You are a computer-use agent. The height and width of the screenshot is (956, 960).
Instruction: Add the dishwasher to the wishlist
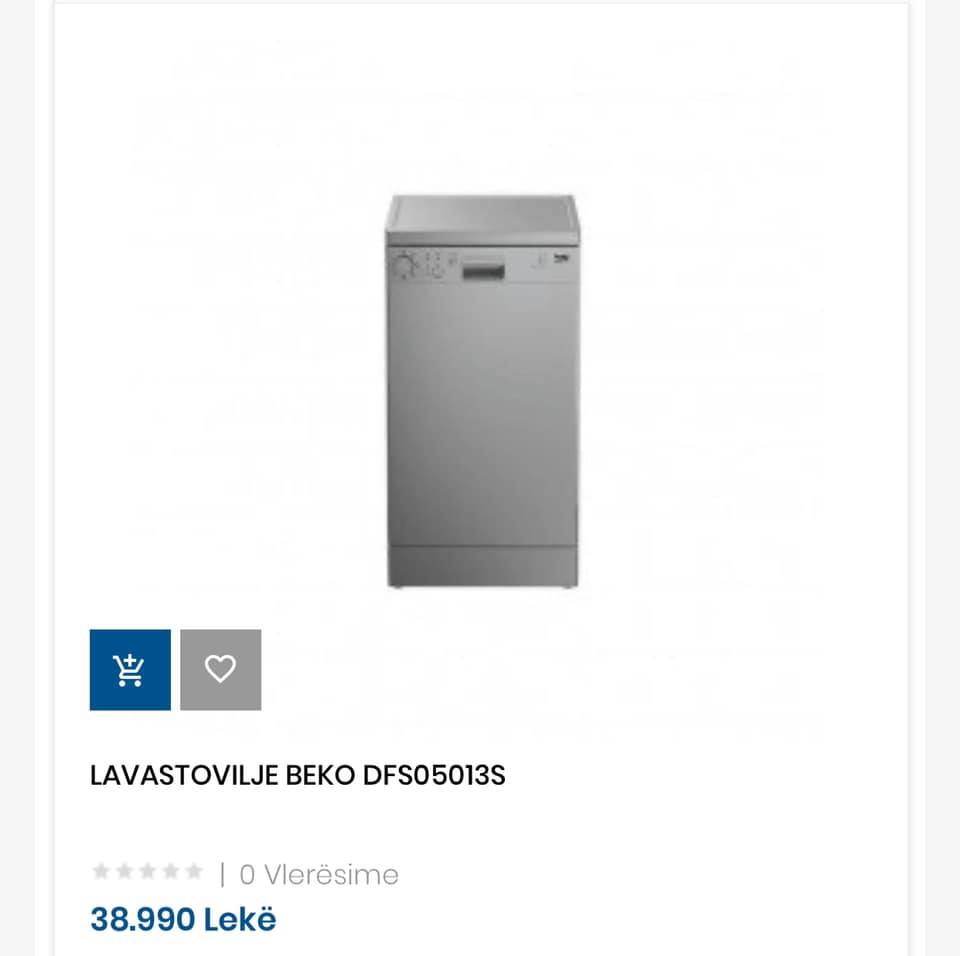coord(220,669)
